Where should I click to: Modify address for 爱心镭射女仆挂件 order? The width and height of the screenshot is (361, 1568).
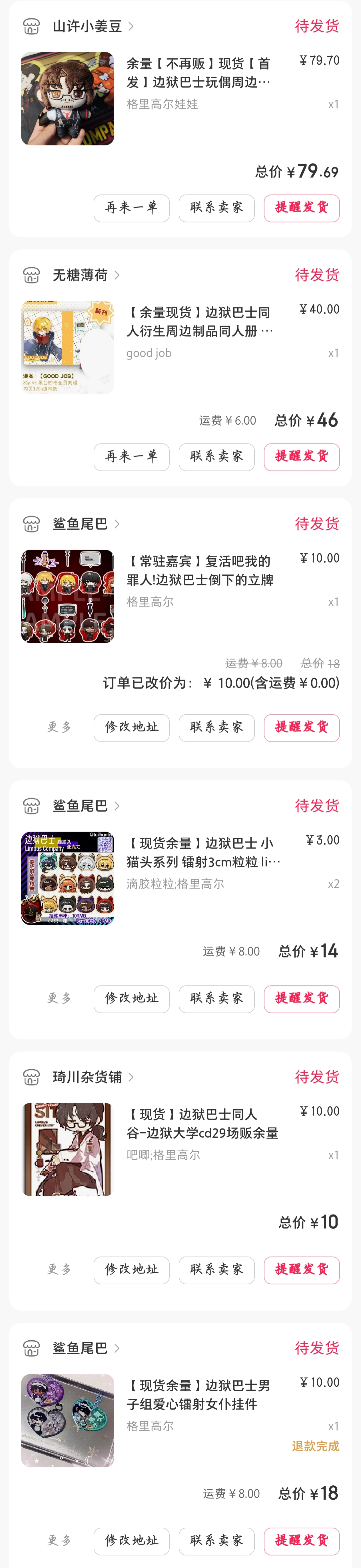pyautogui.click(x=131, y=1541)
